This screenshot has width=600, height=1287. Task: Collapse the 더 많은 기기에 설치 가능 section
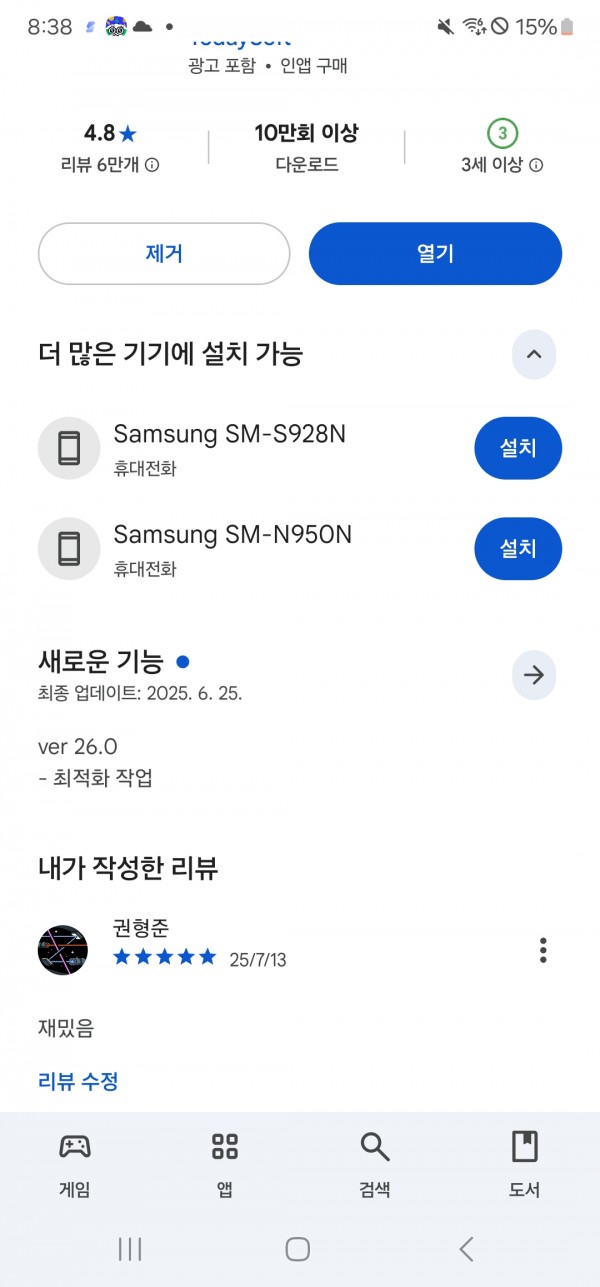coord(533,354)
